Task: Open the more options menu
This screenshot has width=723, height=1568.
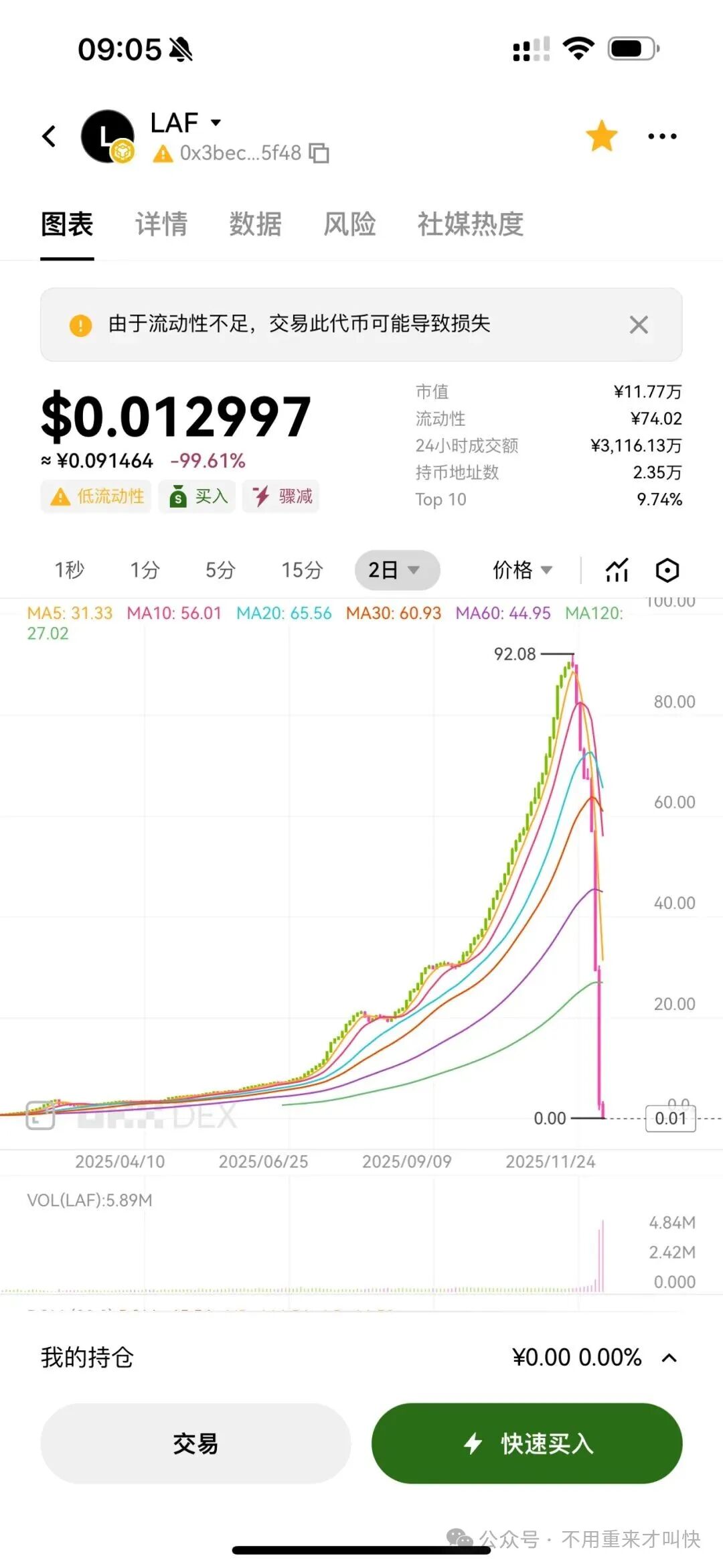Action: 661,136
